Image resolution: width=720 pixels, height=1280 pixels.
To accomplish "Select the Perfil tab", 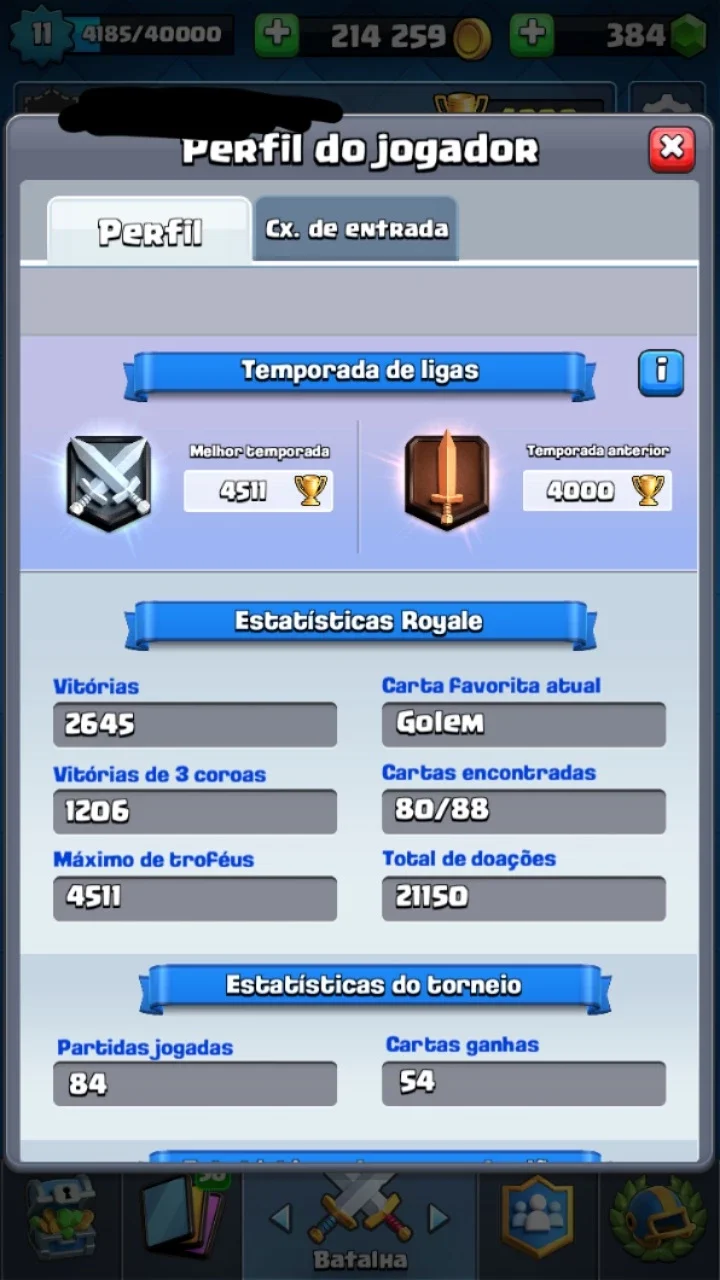I will (150, 231).
